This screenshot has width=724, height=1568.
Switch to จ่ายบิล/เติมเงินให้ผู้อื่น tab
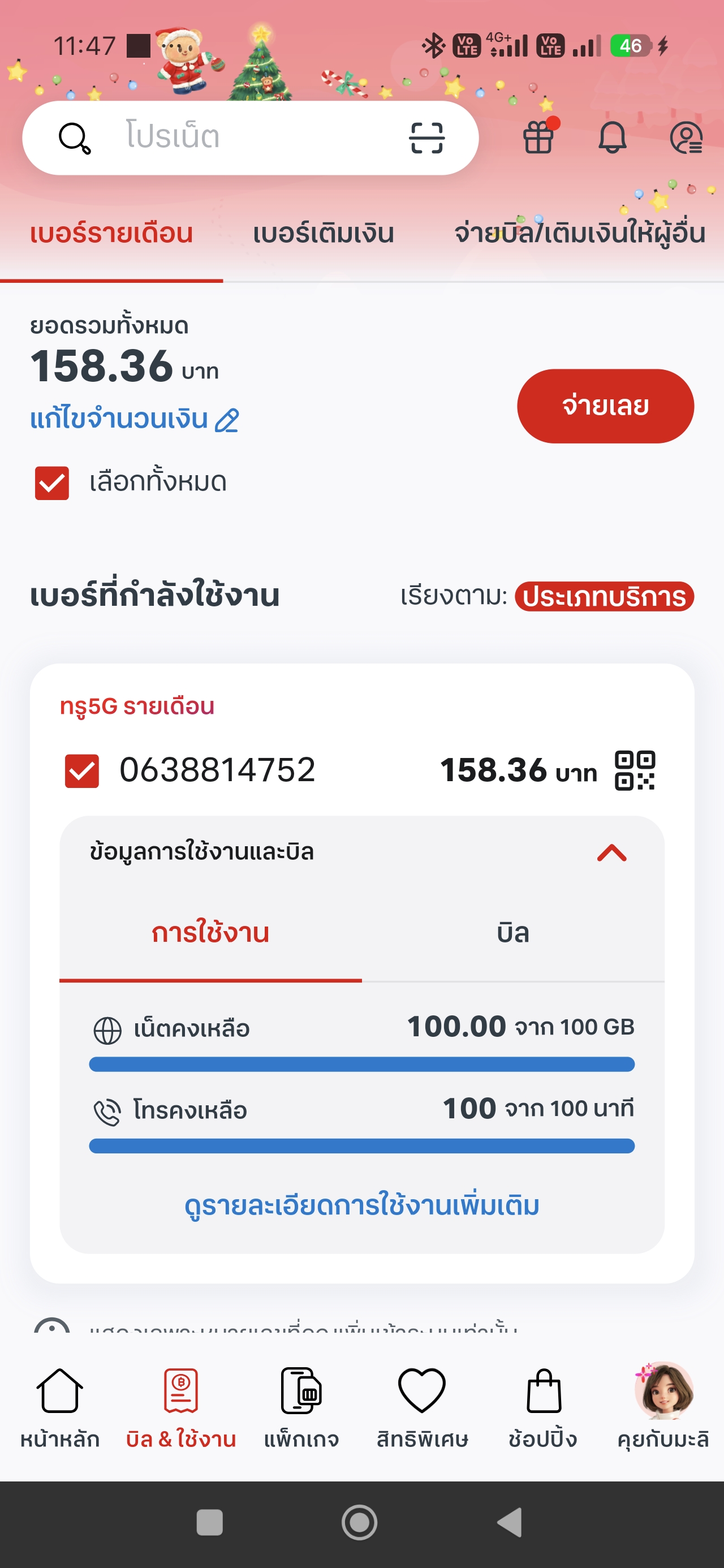pos(580,234)
